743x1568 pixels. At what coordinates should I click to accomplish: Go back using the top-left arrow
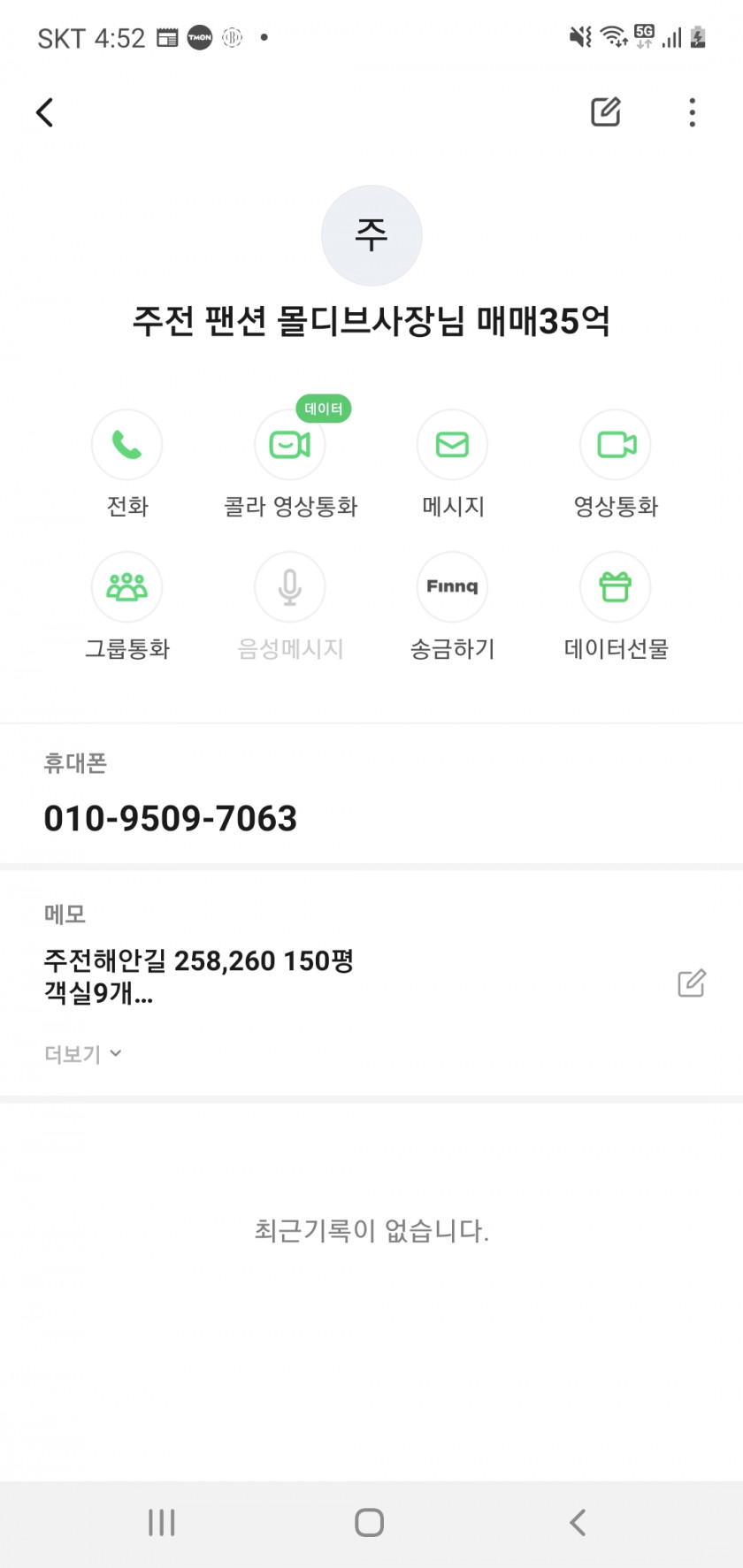[x=45, y=112]
